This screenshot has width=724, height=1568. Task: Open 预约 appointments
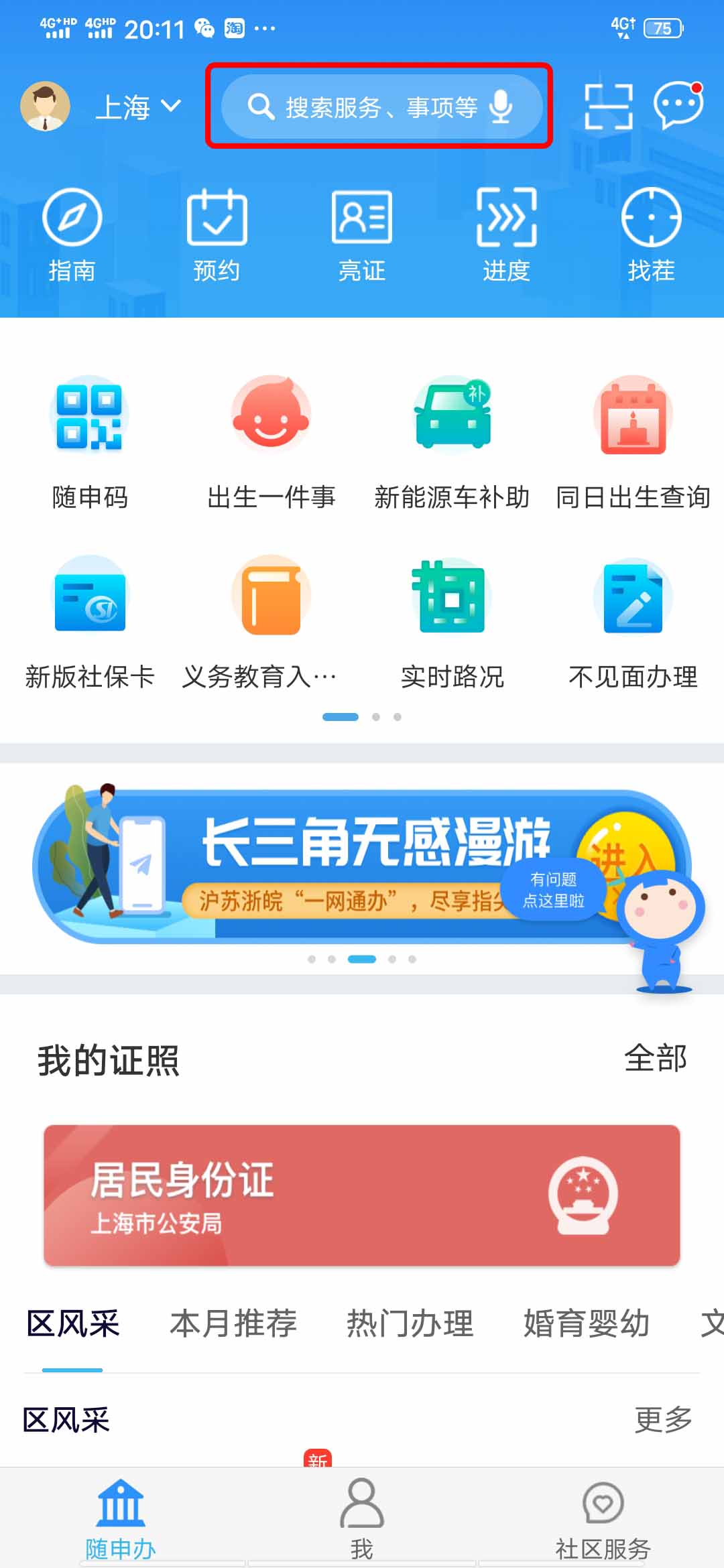coord(217,235)
